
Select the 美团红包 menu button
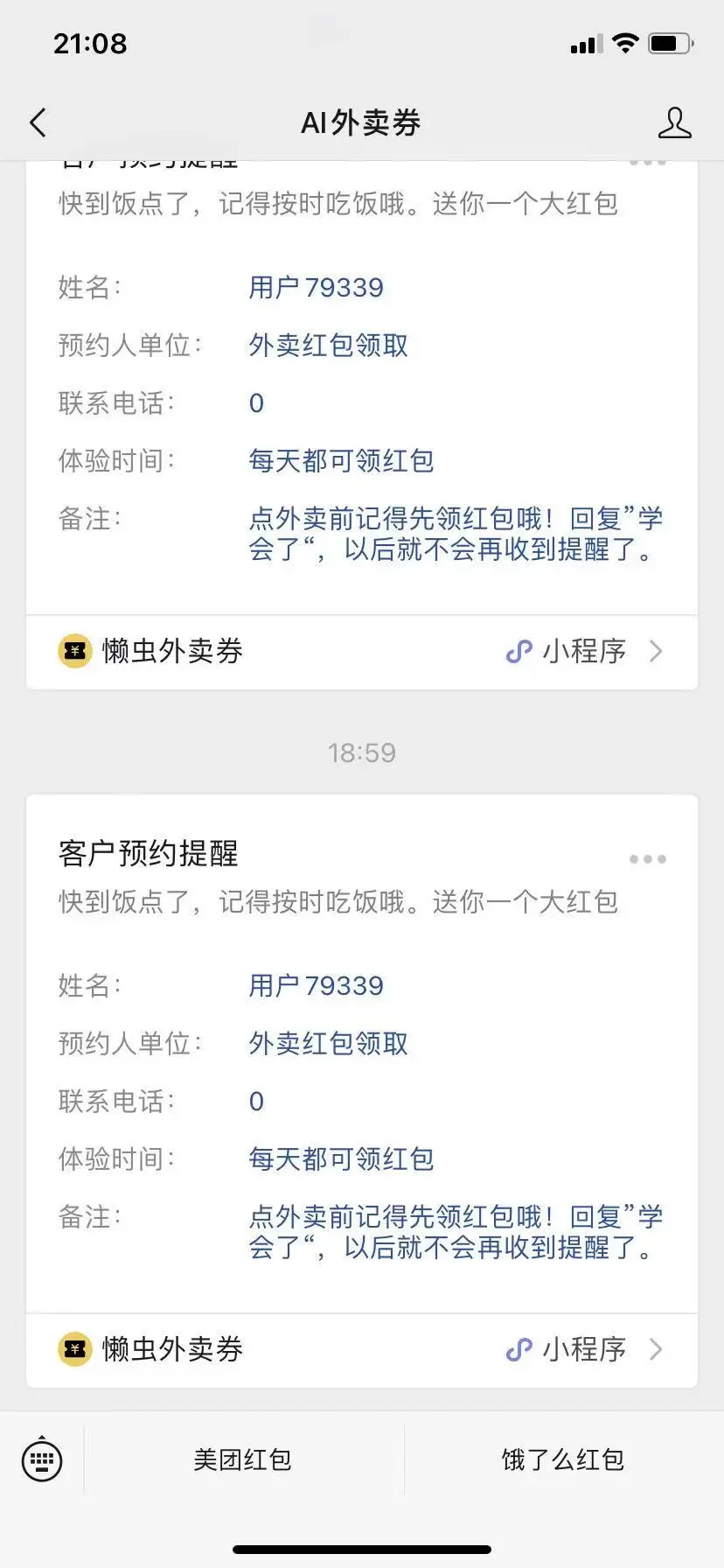point(243,1459)
